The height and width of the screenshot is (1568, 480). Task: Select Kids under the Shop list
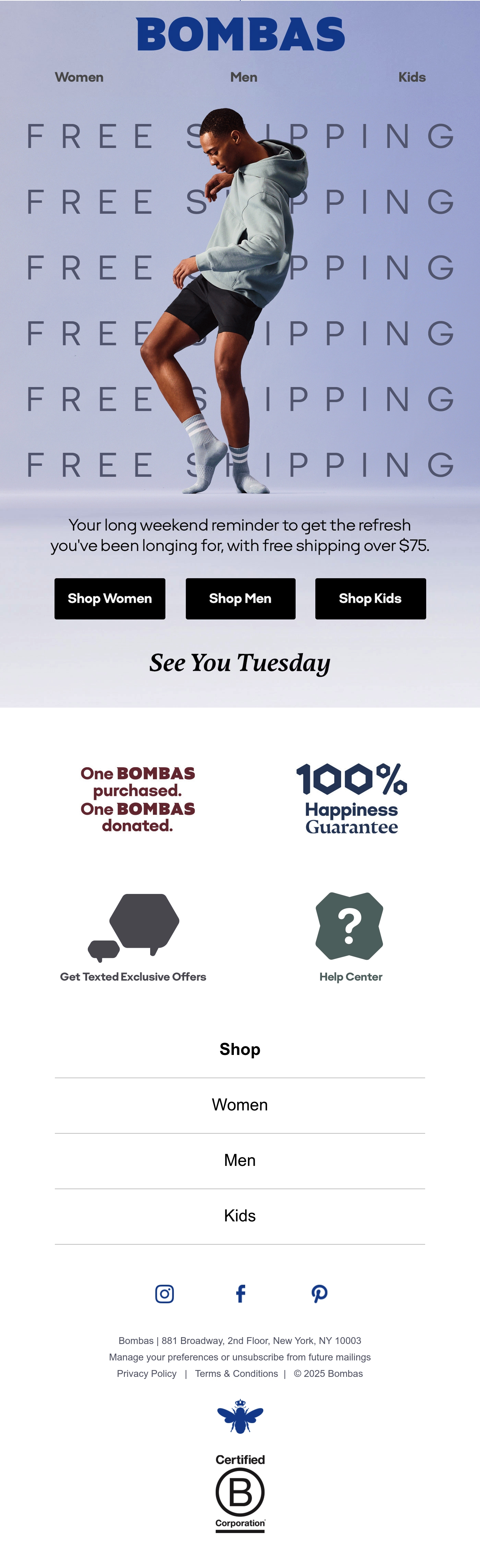pyautogui.click(x=240, y=1216)
